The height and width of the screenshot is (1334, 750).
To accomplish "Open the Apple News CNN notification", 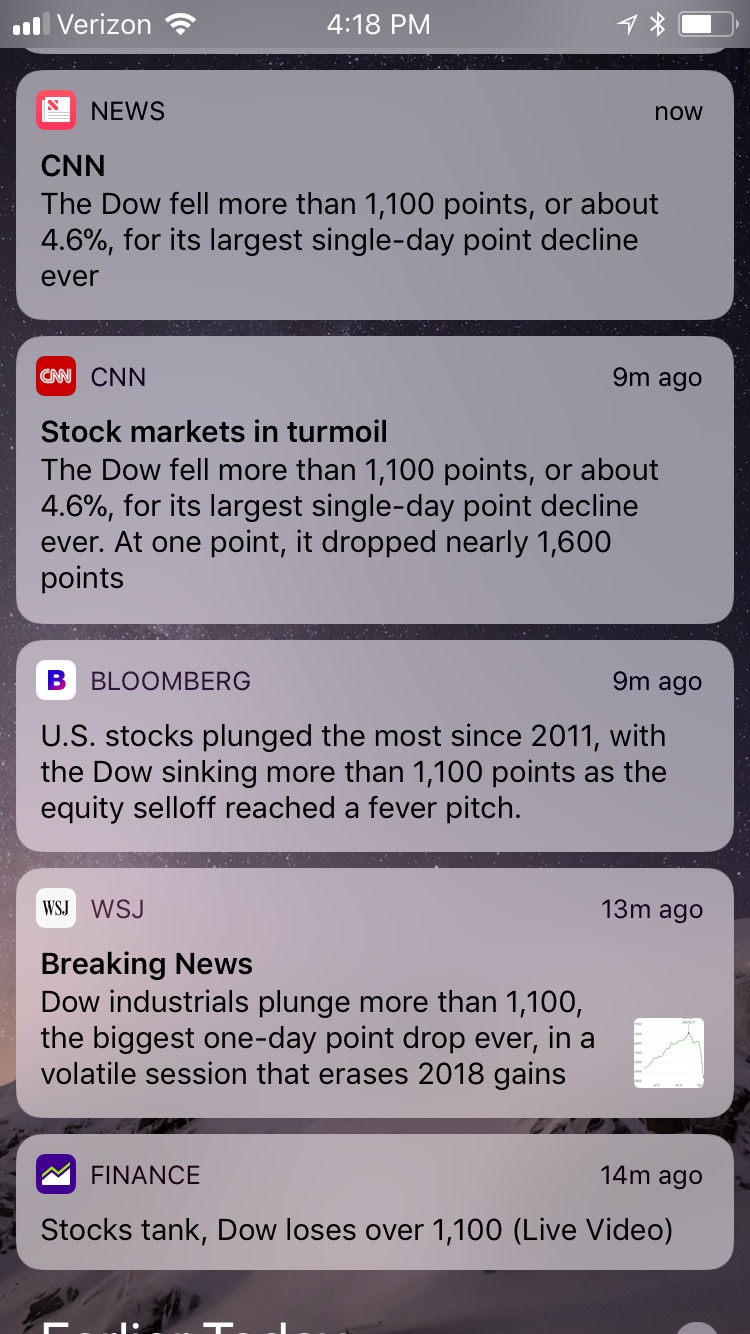I will click(375, 194).
